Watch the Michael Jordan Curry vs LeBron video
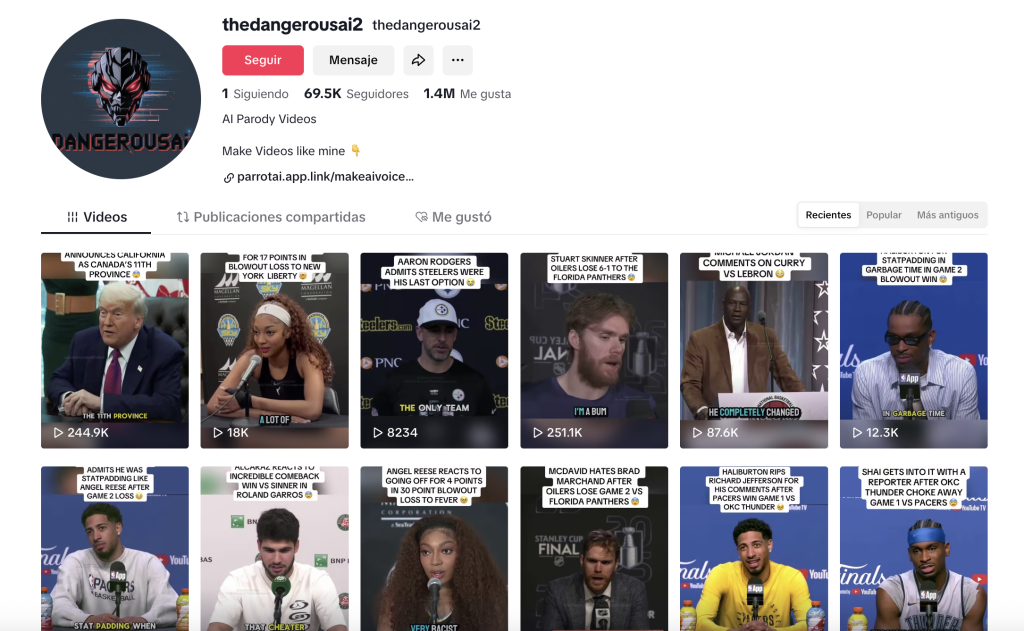 (754, 350)
